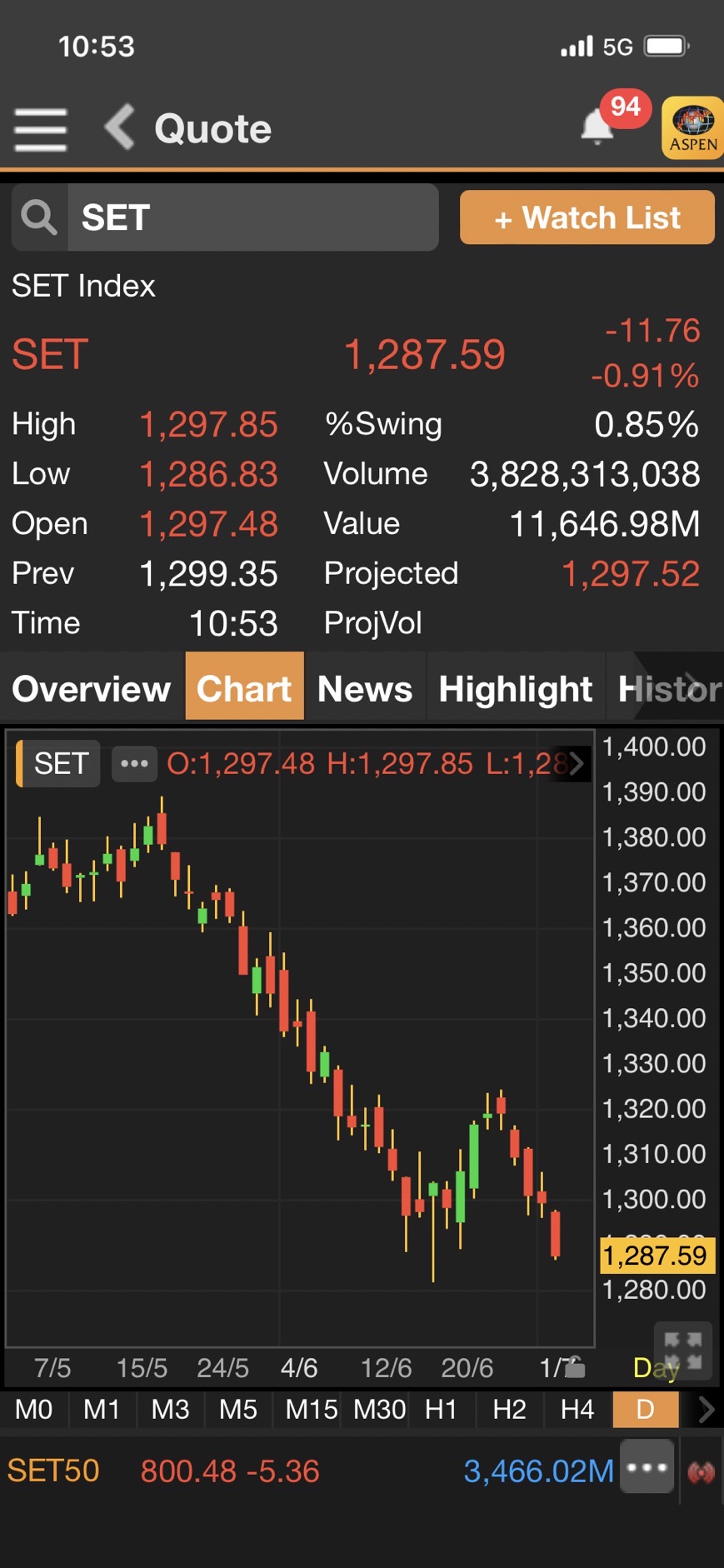The image size is (724, 1568).
Task: Select the H4 timeframe
Action: (577, 1410)
